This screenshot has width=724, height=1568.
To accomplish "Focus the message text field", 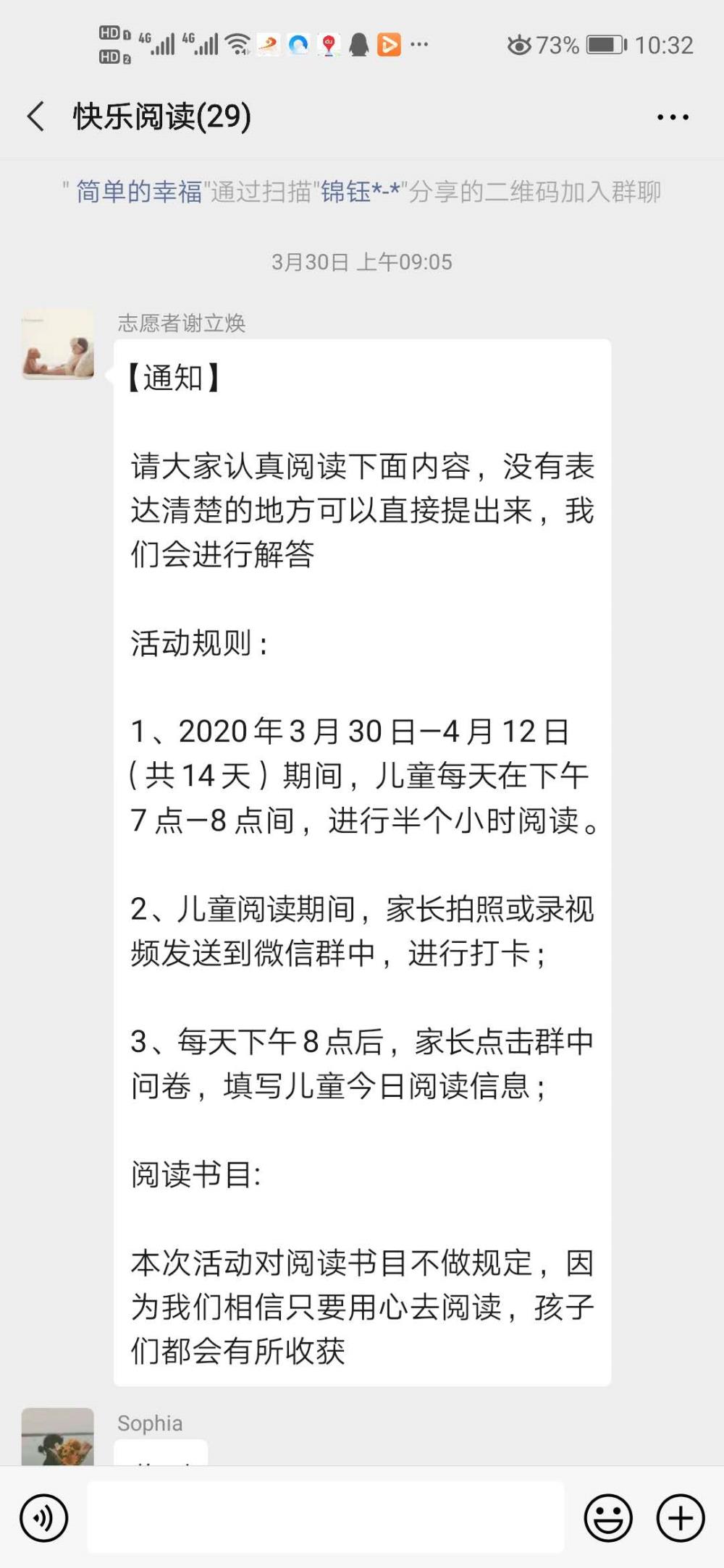I will click(326, 1517).
